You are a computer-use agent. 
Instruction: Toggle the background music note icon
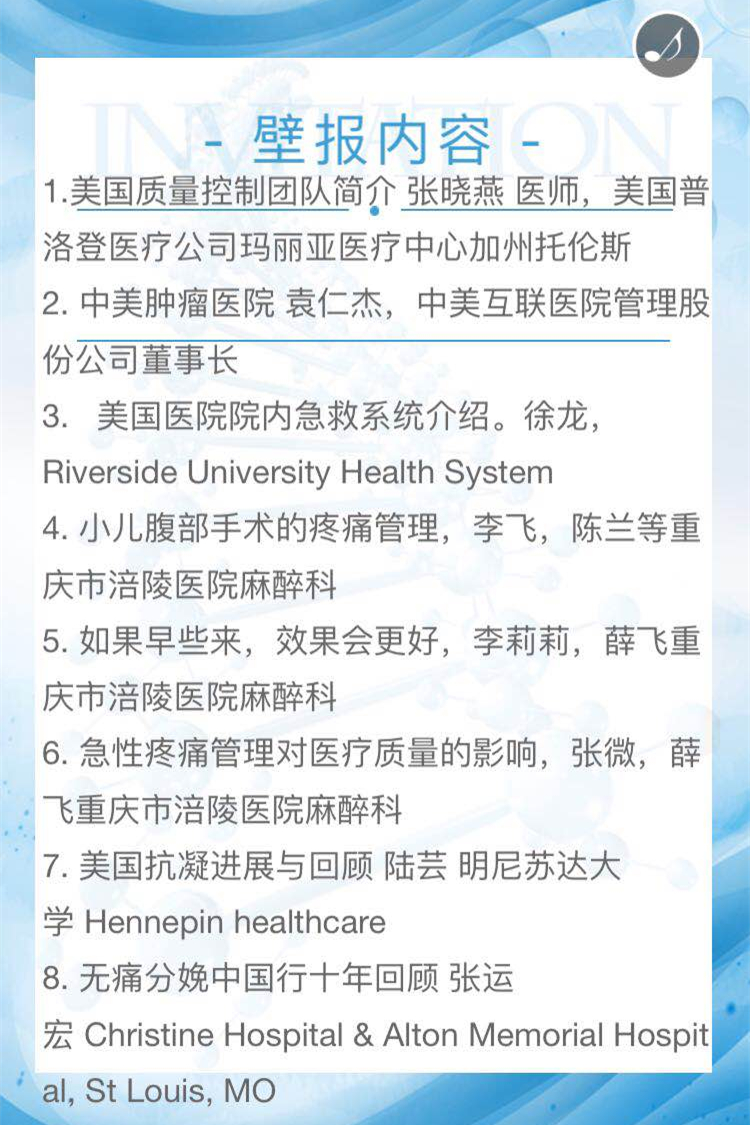(667, 43)
